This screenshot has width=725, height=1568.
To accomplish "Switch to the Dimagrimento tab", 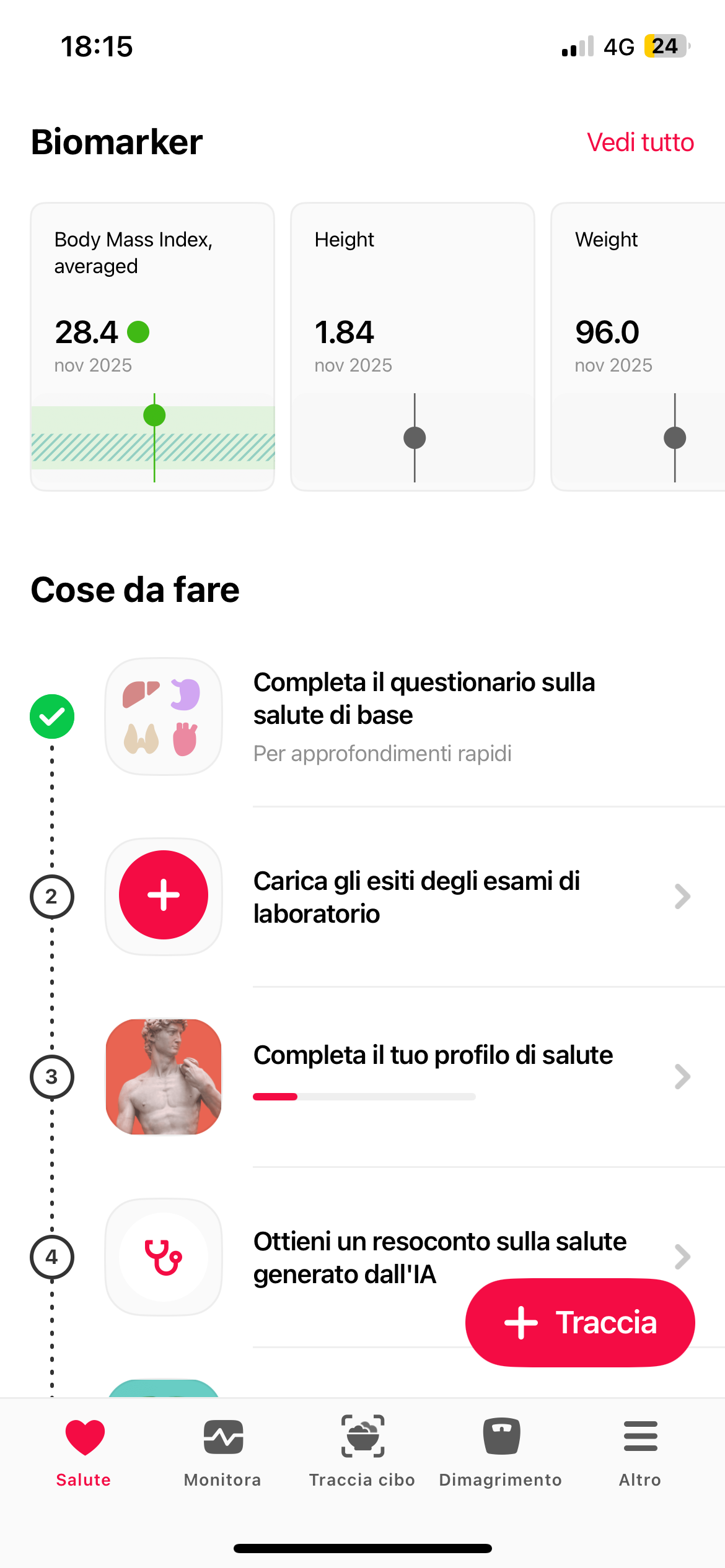I will click(x=501, y=1451).
